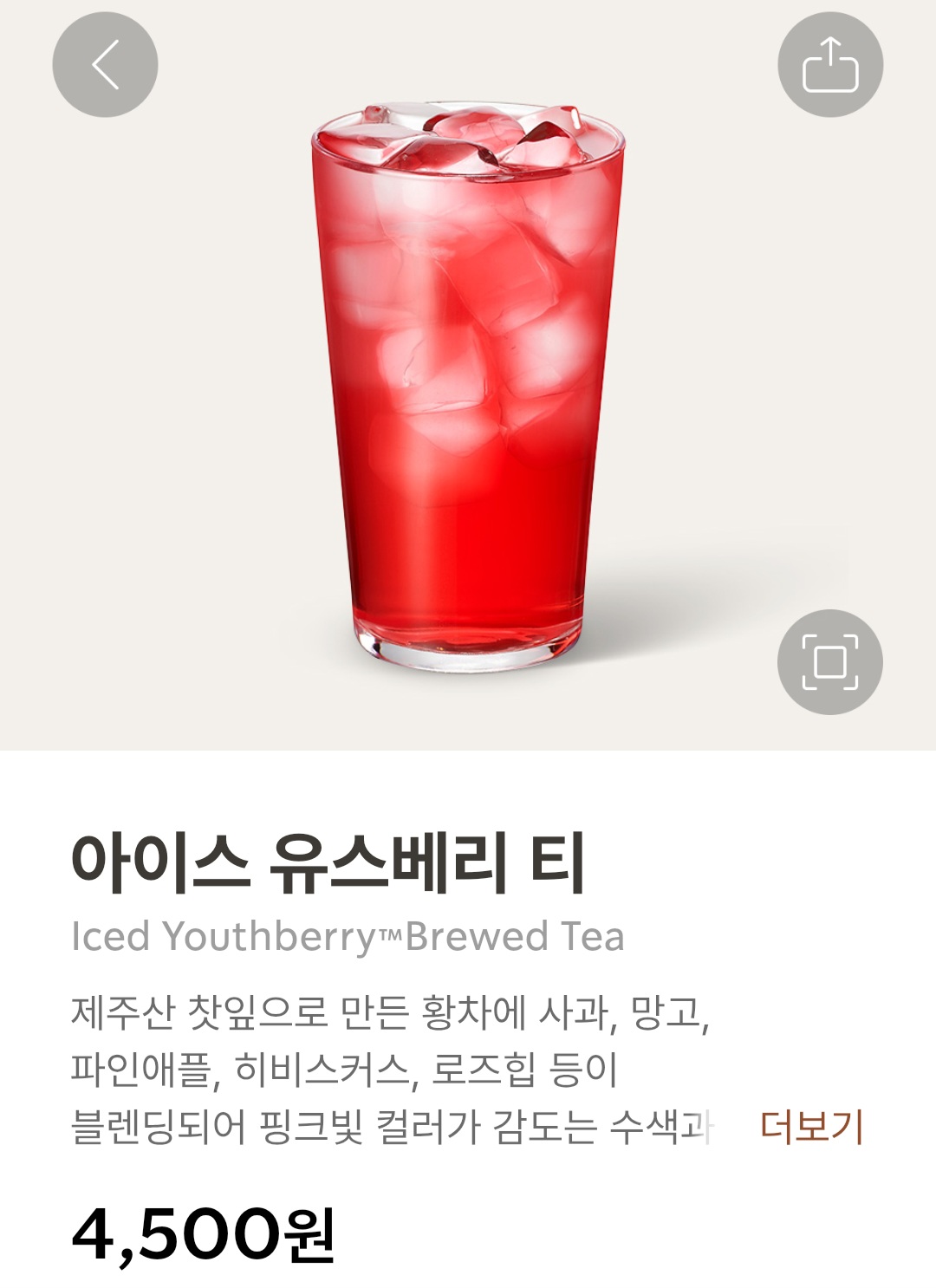
Task: Share this Iced Youthberry tea page
Action: tap(829, 64)
